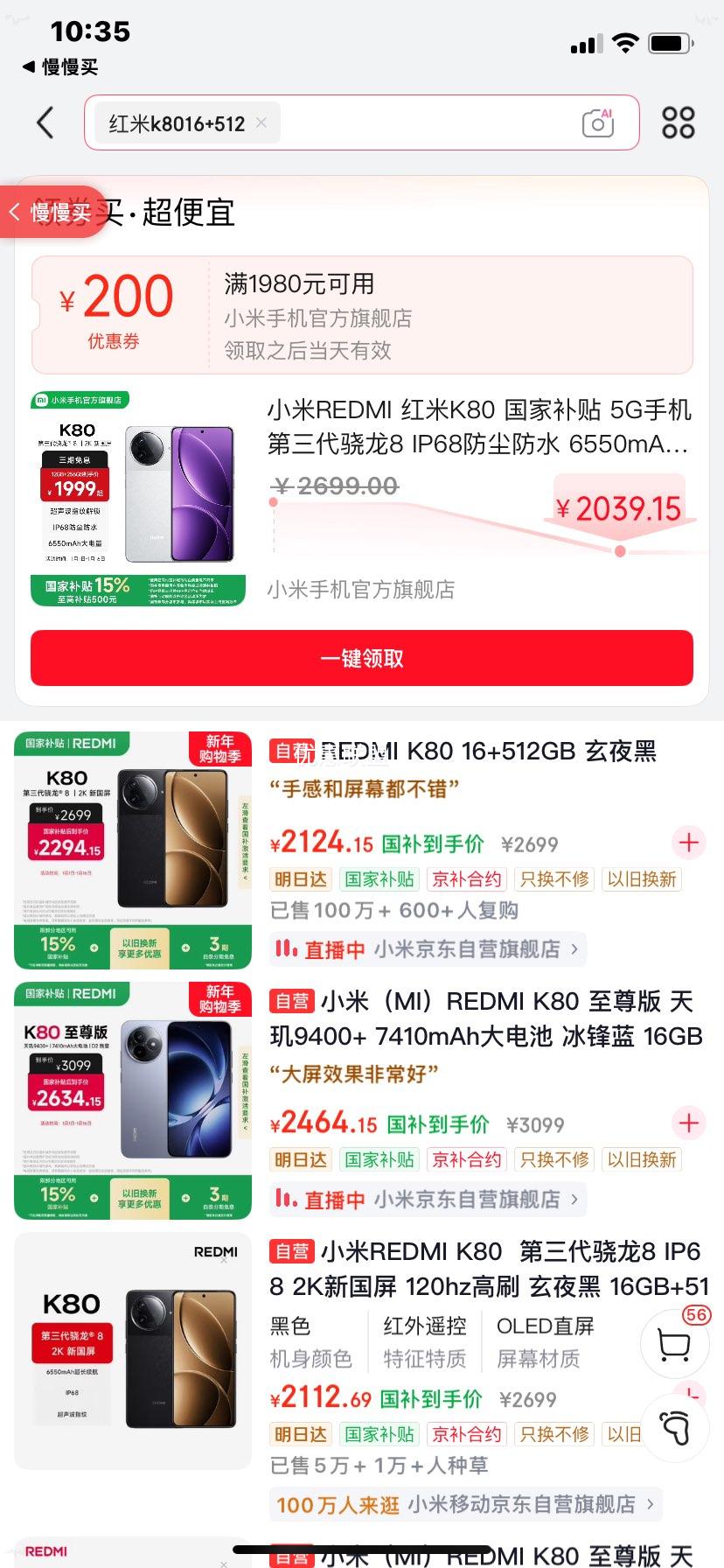Toggle the 明日达 tag on bottom listing
Screen dimensions: 724x1568
300,1434
